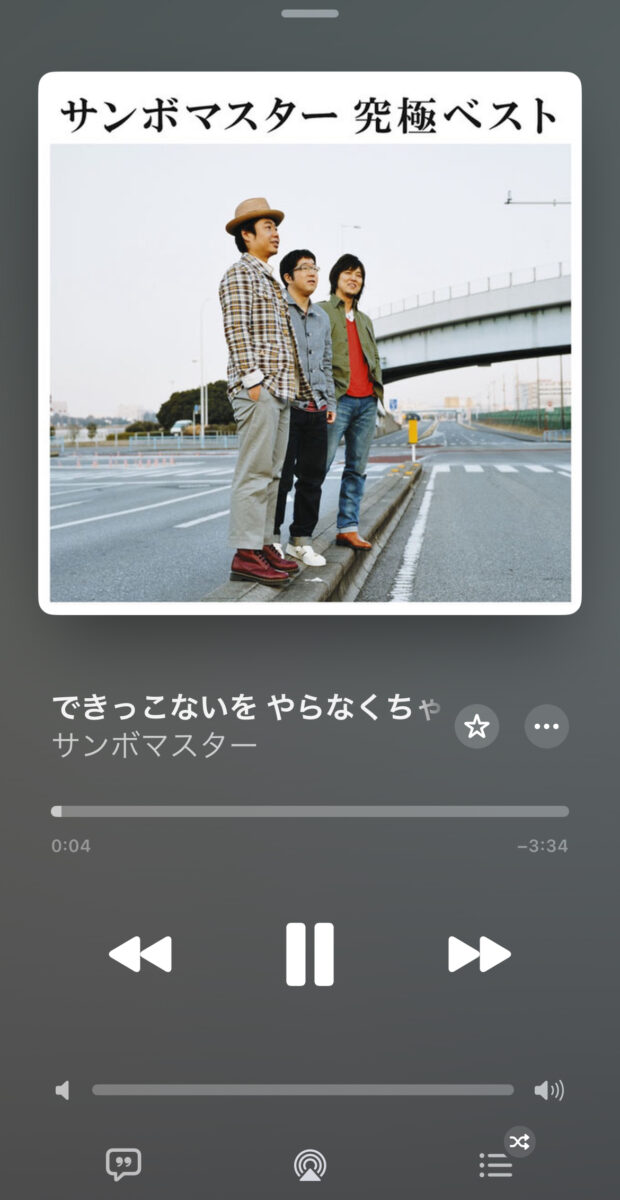The height and width of the screenshot is (1200, 620).
Task: Tap the 究極ベスト album artwork
Action: click(x=310, y=343)
